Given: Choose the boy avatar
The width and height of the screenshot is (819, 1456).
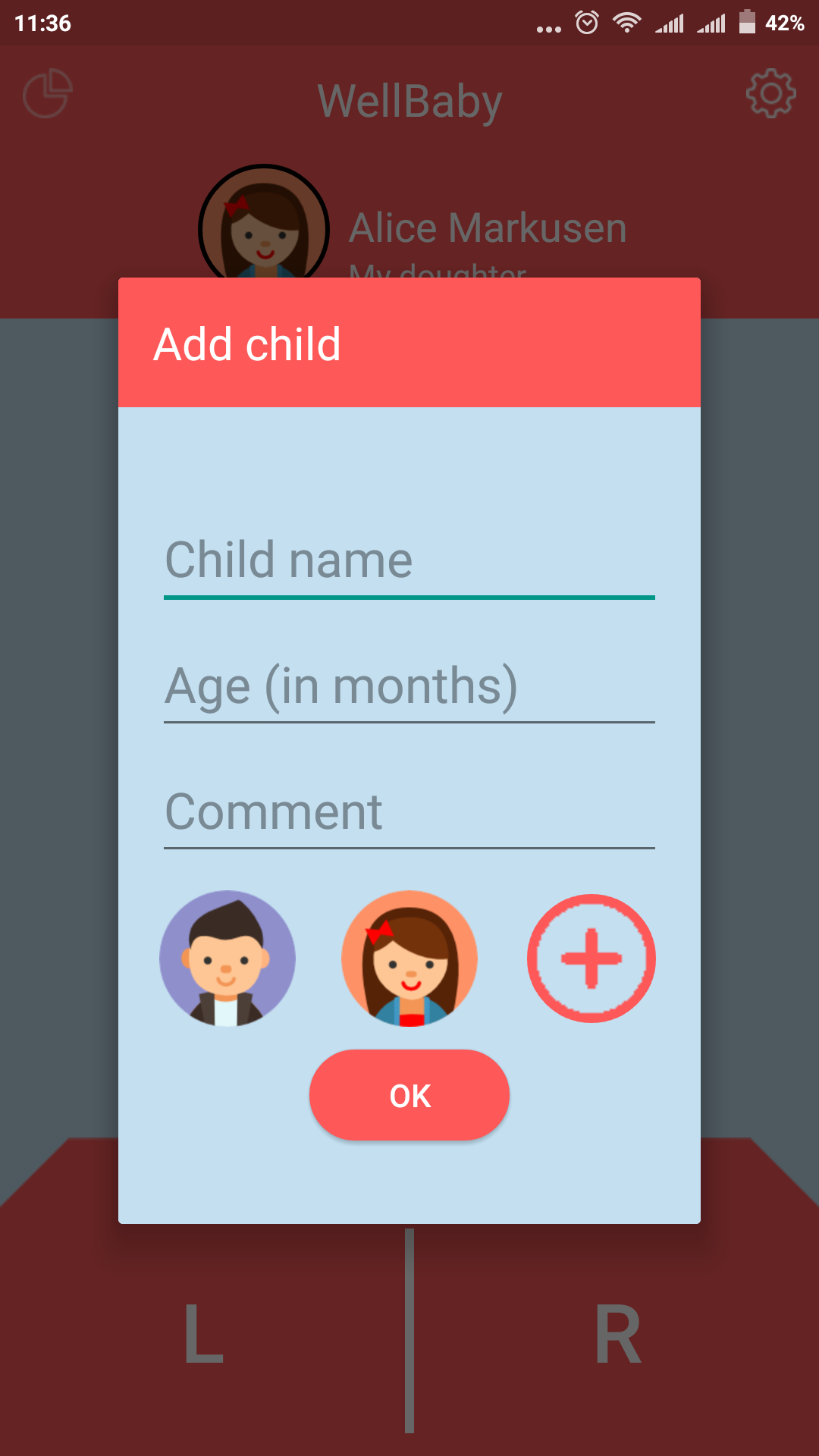Looking at the screenshot, I should tap(227, 959).
